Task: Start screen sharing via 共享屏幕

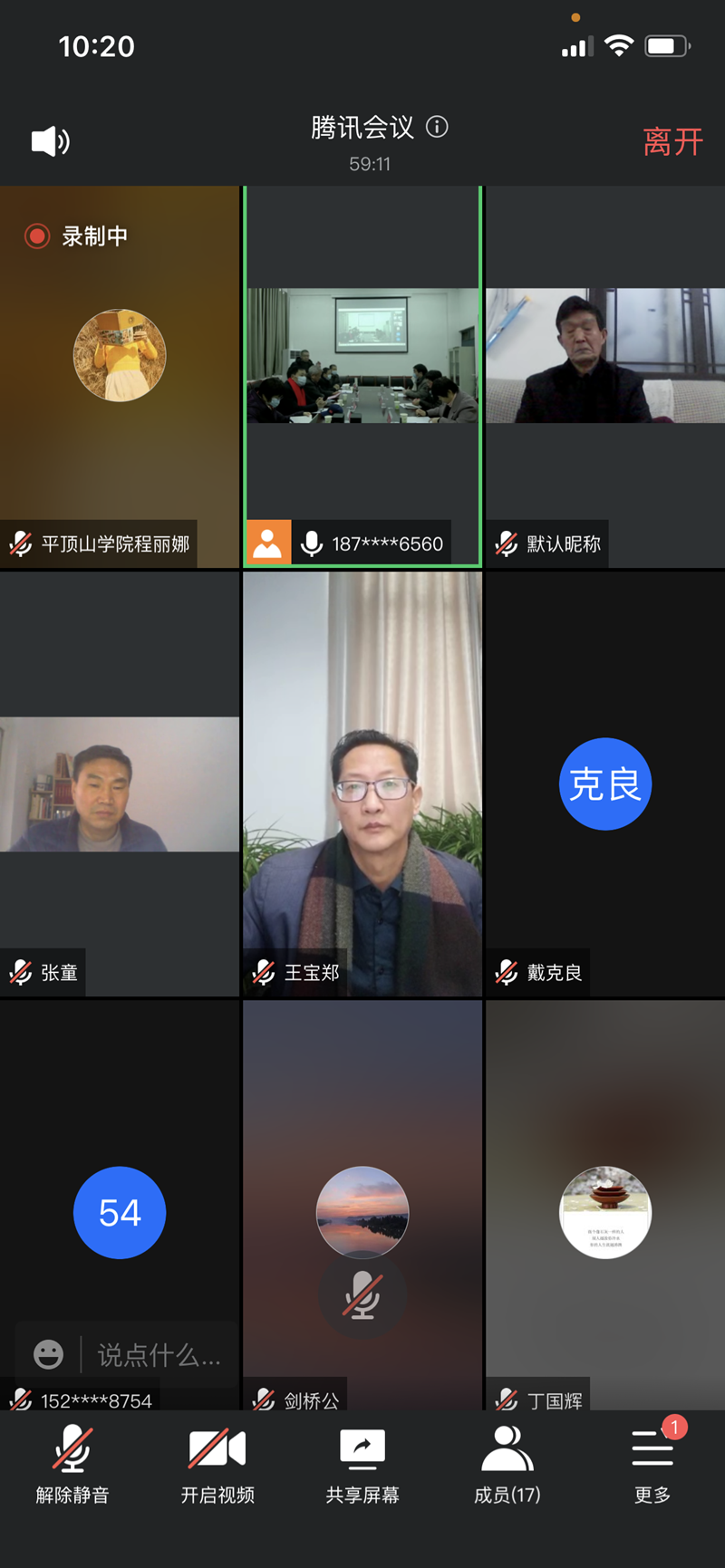Action: [362, 1465]
